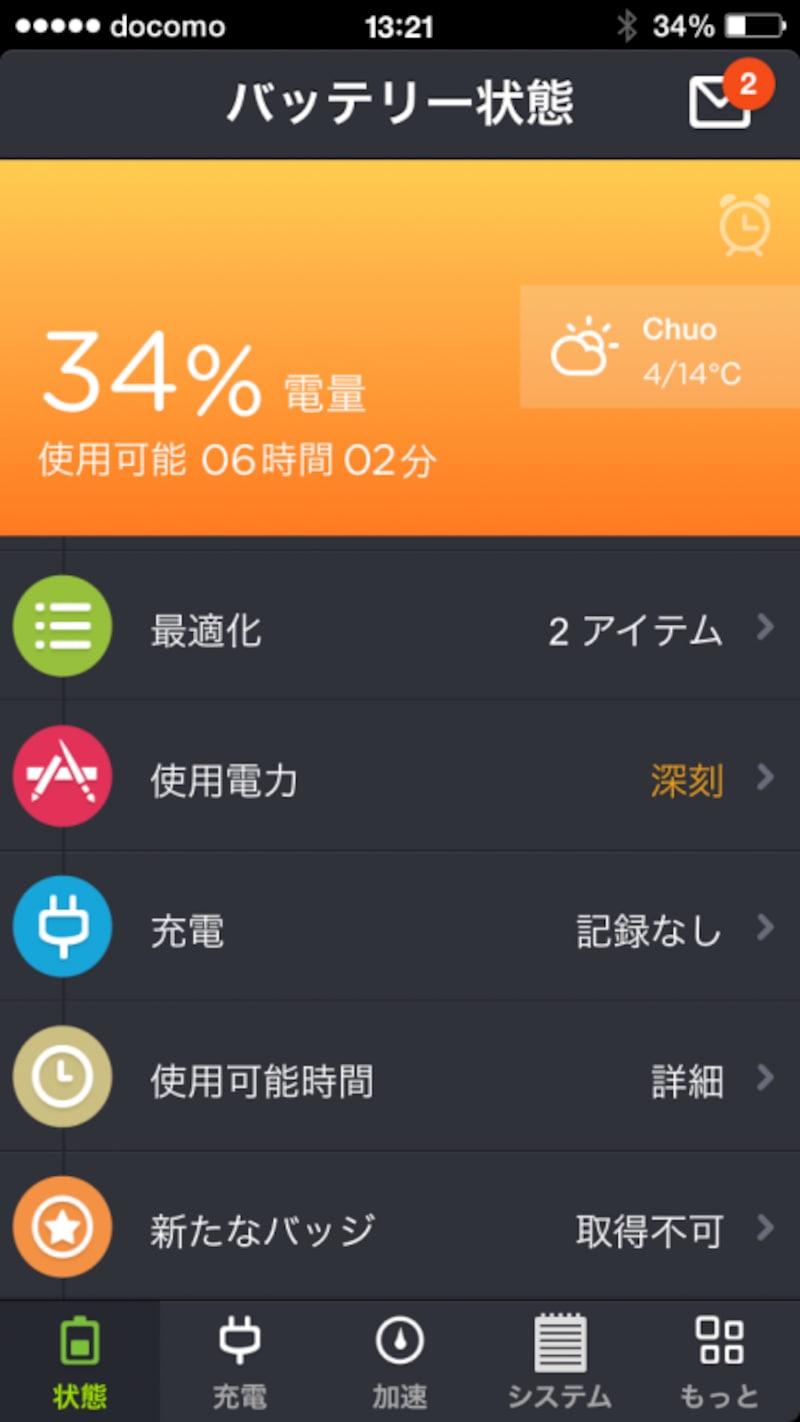The image size is (800, 1422).
Task: Tap the cloudy weather icon next to Chuo
Action: tap(585, 347)
